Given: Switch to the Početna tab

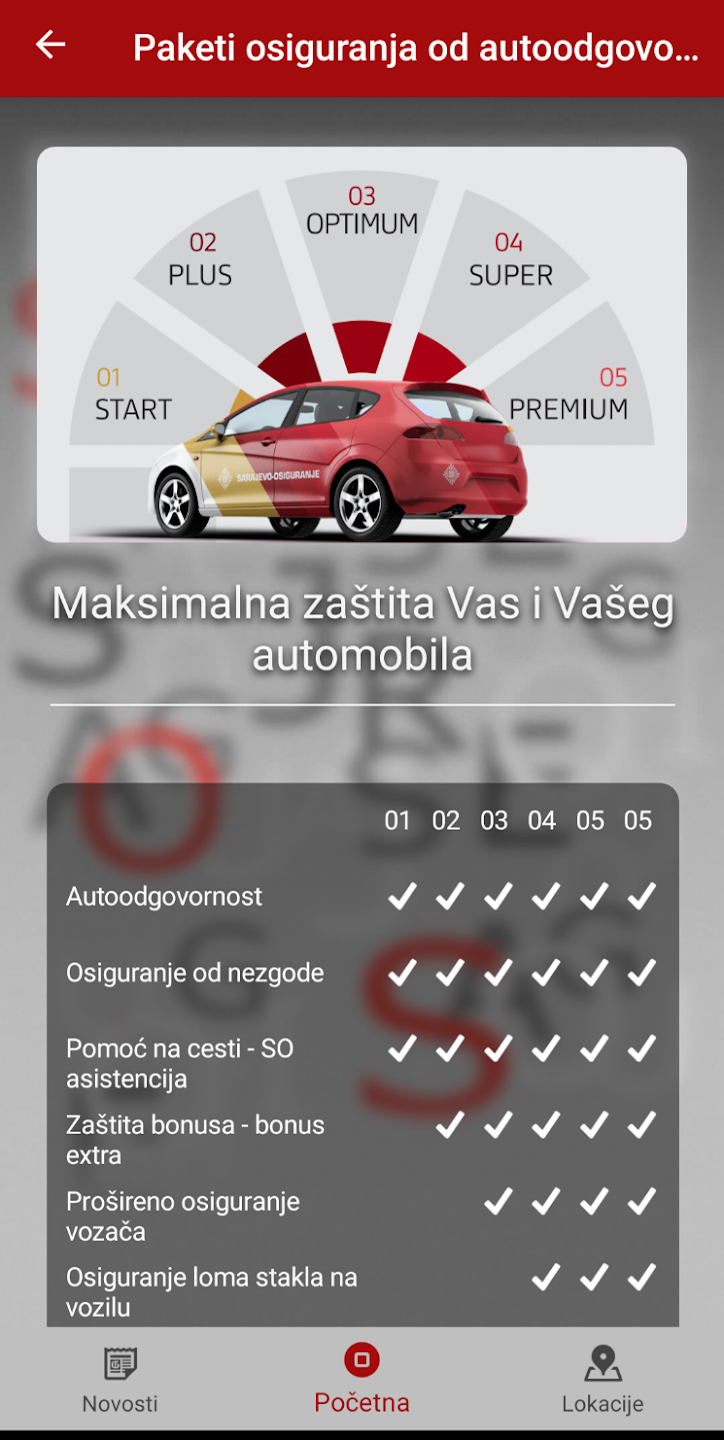Looking at the screenshot, I should pos(362,1379).
